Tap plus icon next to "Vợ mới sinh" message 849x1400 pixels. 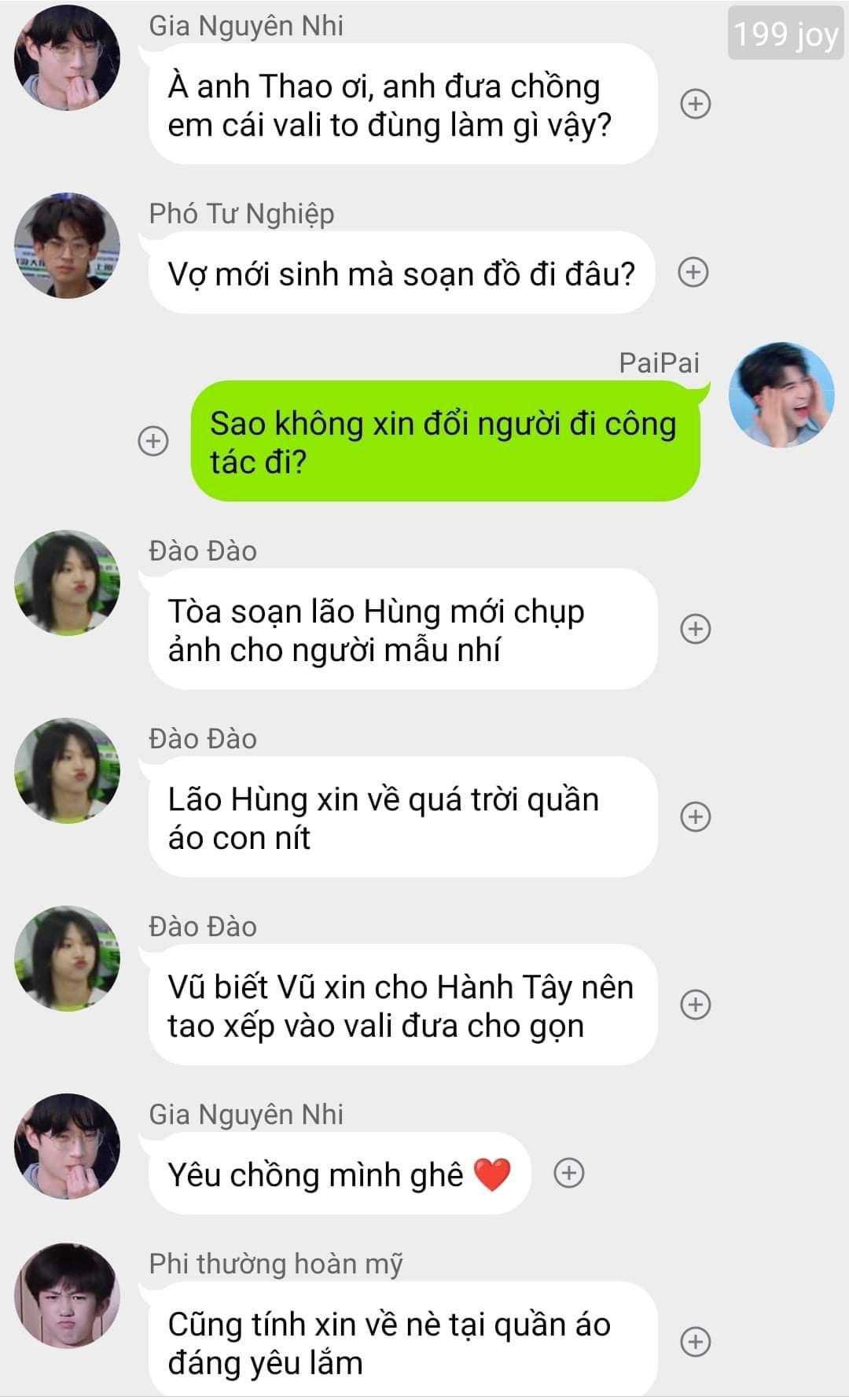point(693,272)
